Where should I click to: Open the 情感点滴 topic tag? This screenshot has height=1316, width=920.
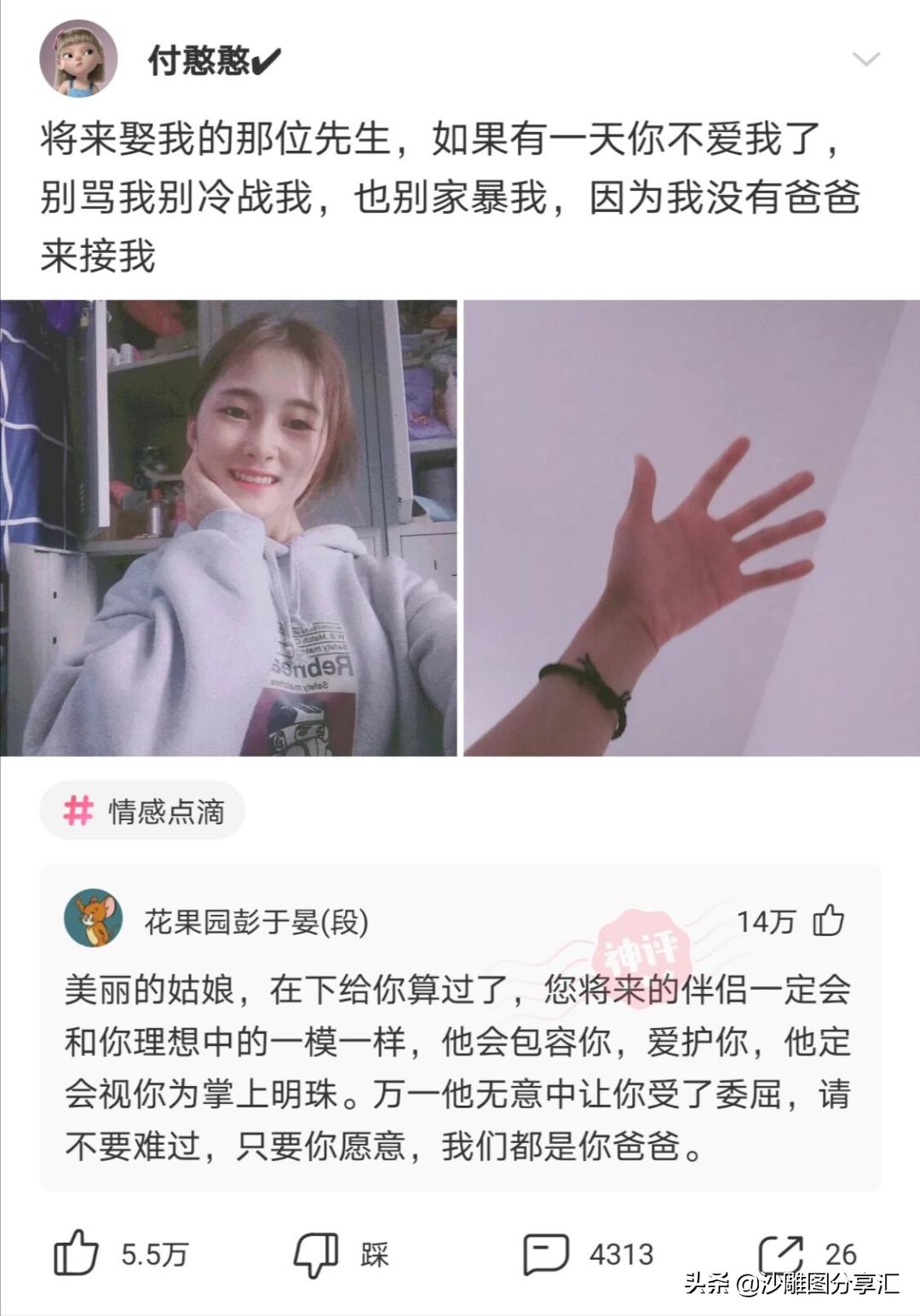(142, 811)
